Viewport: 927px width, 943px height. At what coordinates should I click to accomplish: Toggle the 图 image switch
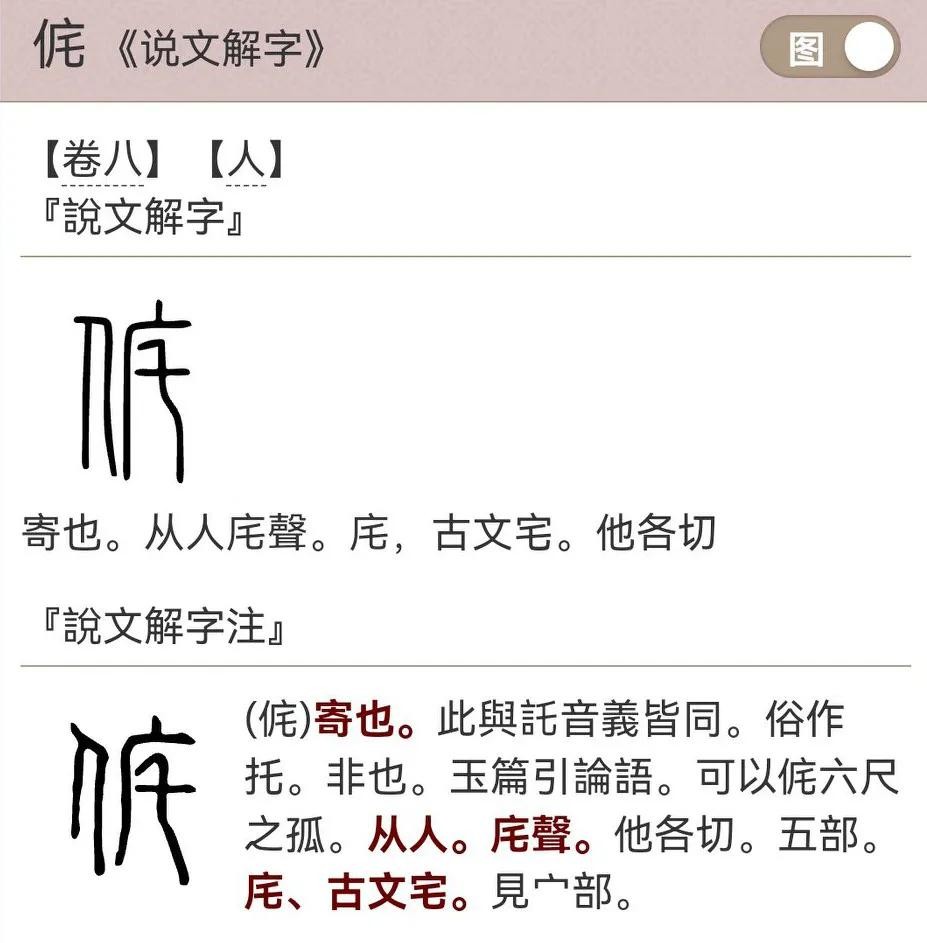[x=829, y=48]
